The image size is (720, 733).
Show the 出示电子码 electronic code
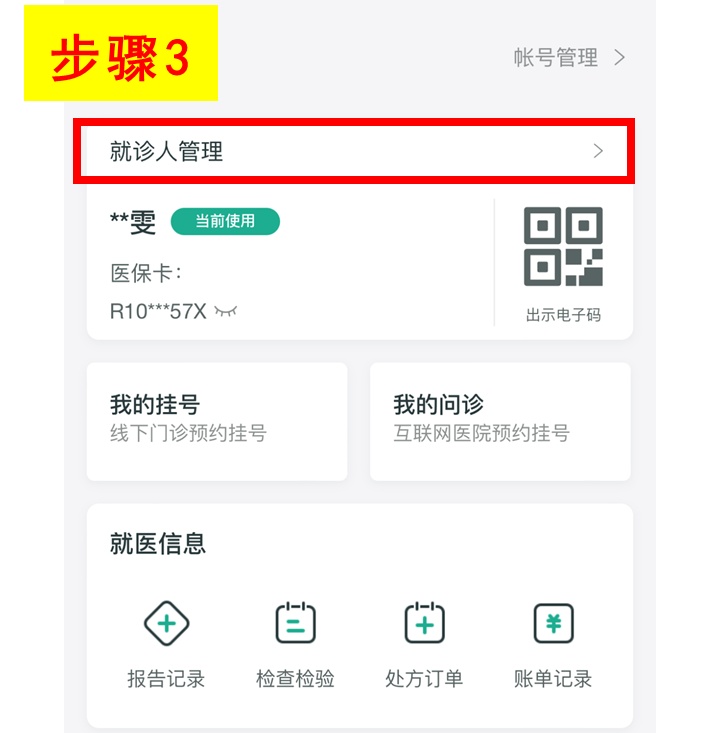[x=563, y=262]
